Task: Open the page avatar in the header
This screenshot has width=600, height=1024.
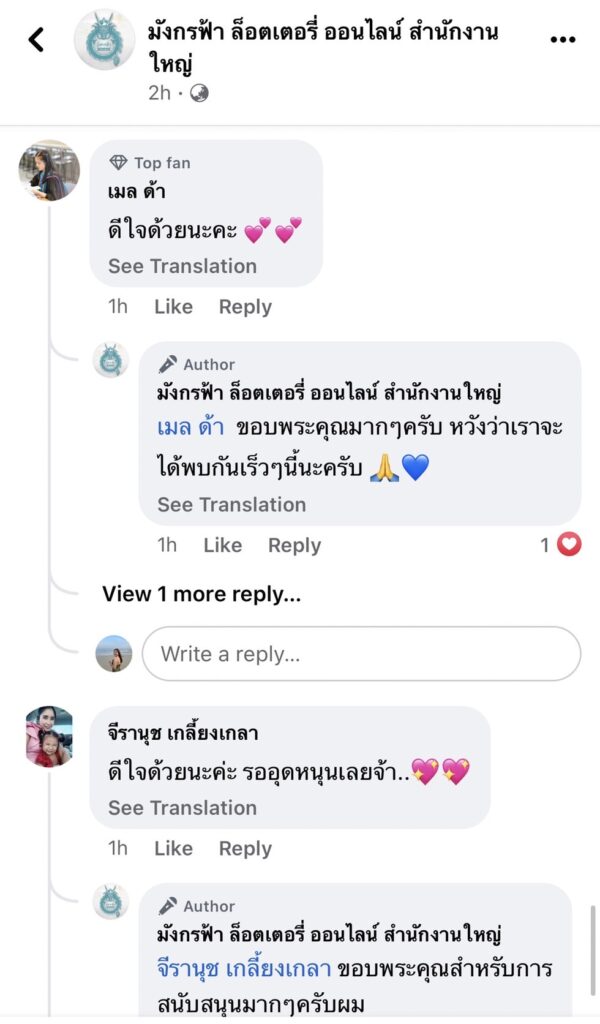Action: click(x=105, y=40)
